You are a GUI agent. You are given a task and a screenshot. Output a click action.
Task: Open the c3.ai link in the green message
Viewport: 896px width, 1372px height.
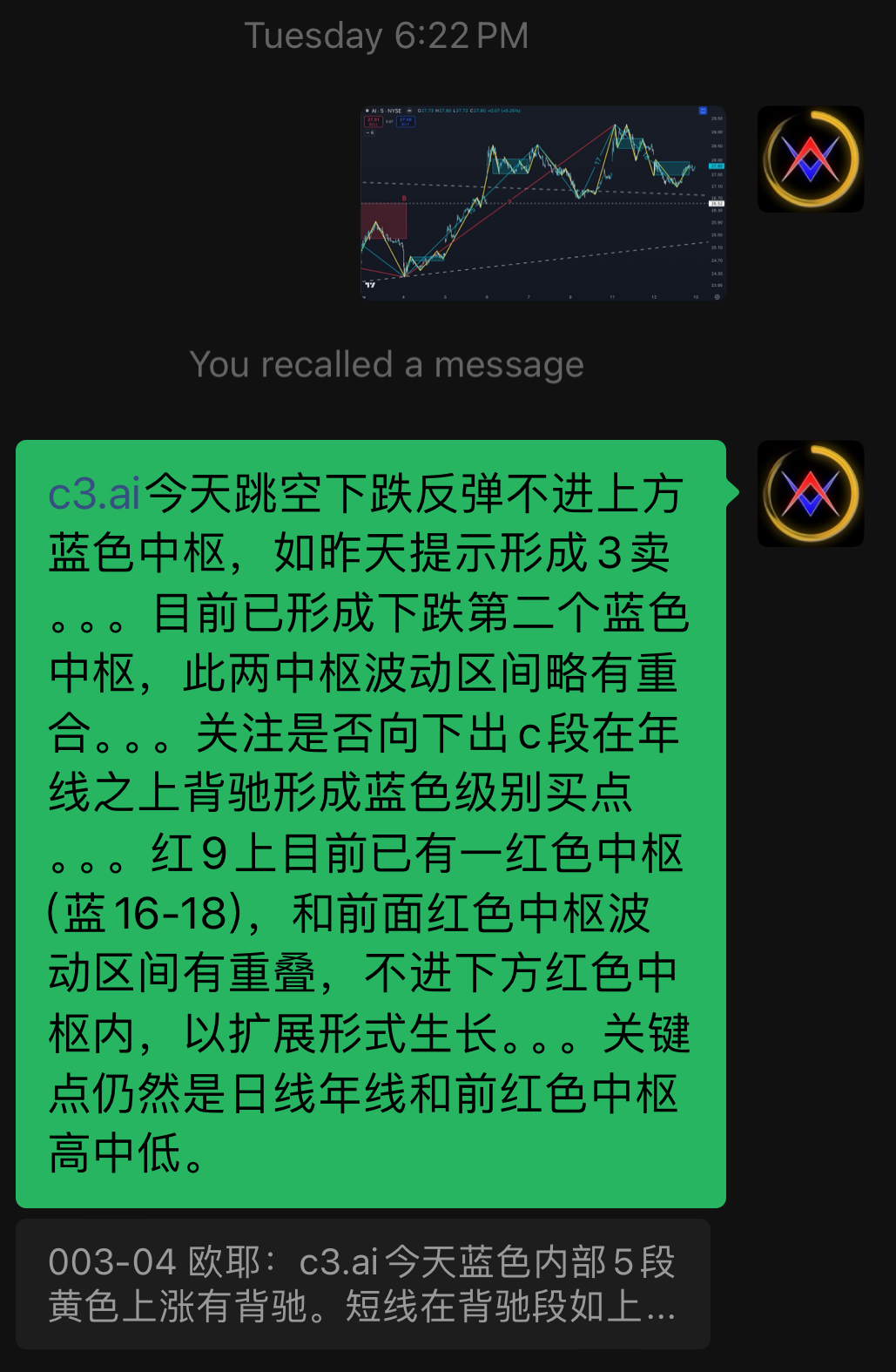coord(94,494)
